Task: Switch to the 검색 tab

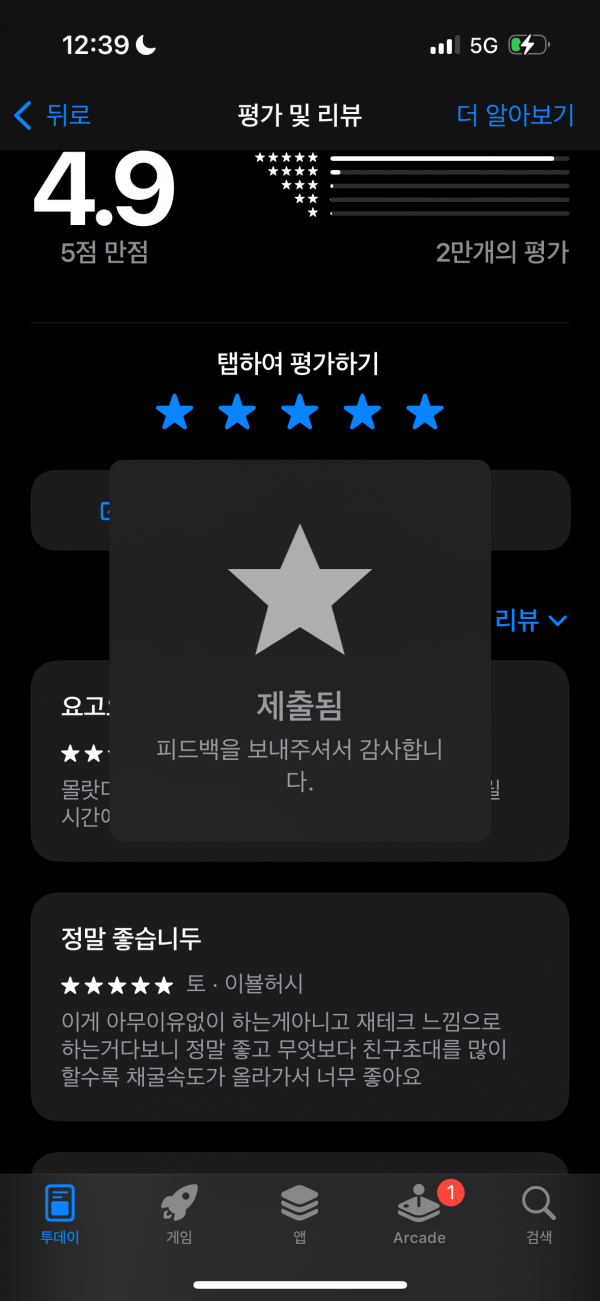Action: tap(539, 1213)
